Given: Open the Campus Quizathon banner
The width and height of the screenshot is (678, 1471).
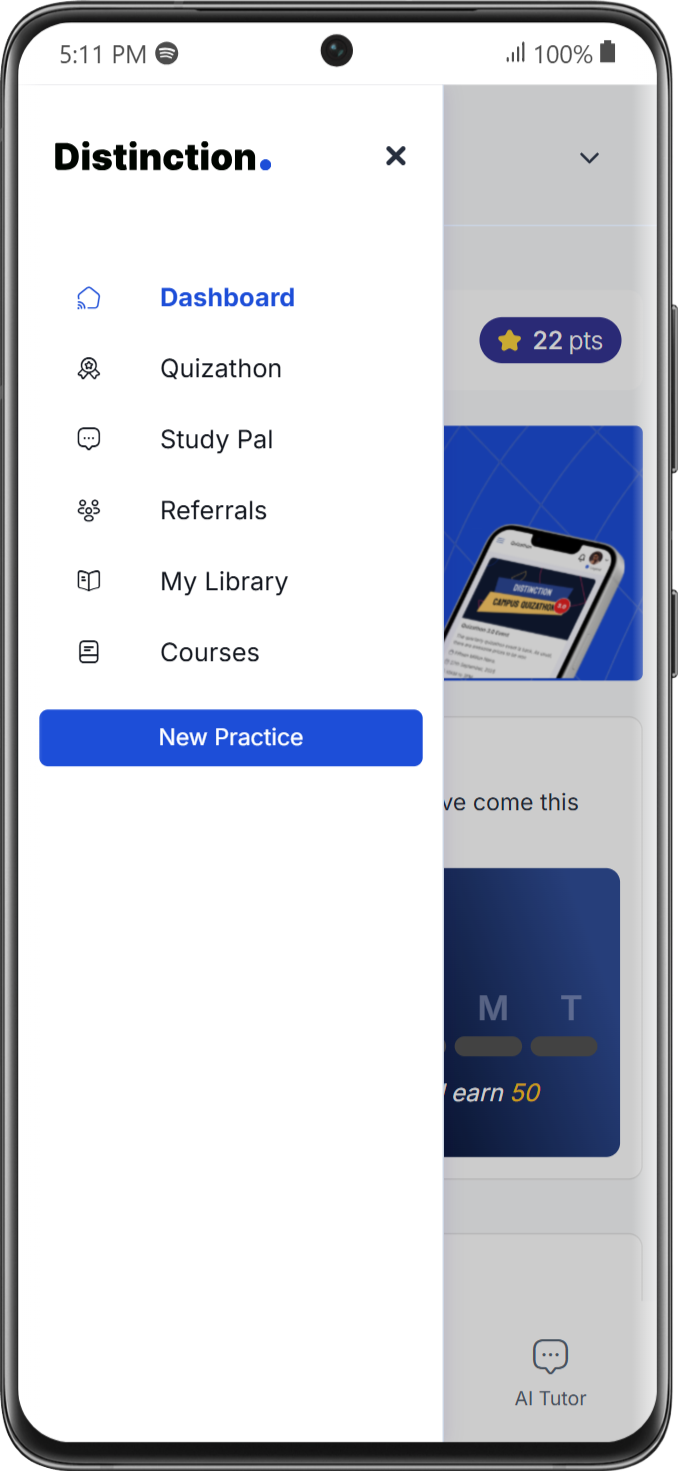Looking at the screenshot, I should coord(543,553).
